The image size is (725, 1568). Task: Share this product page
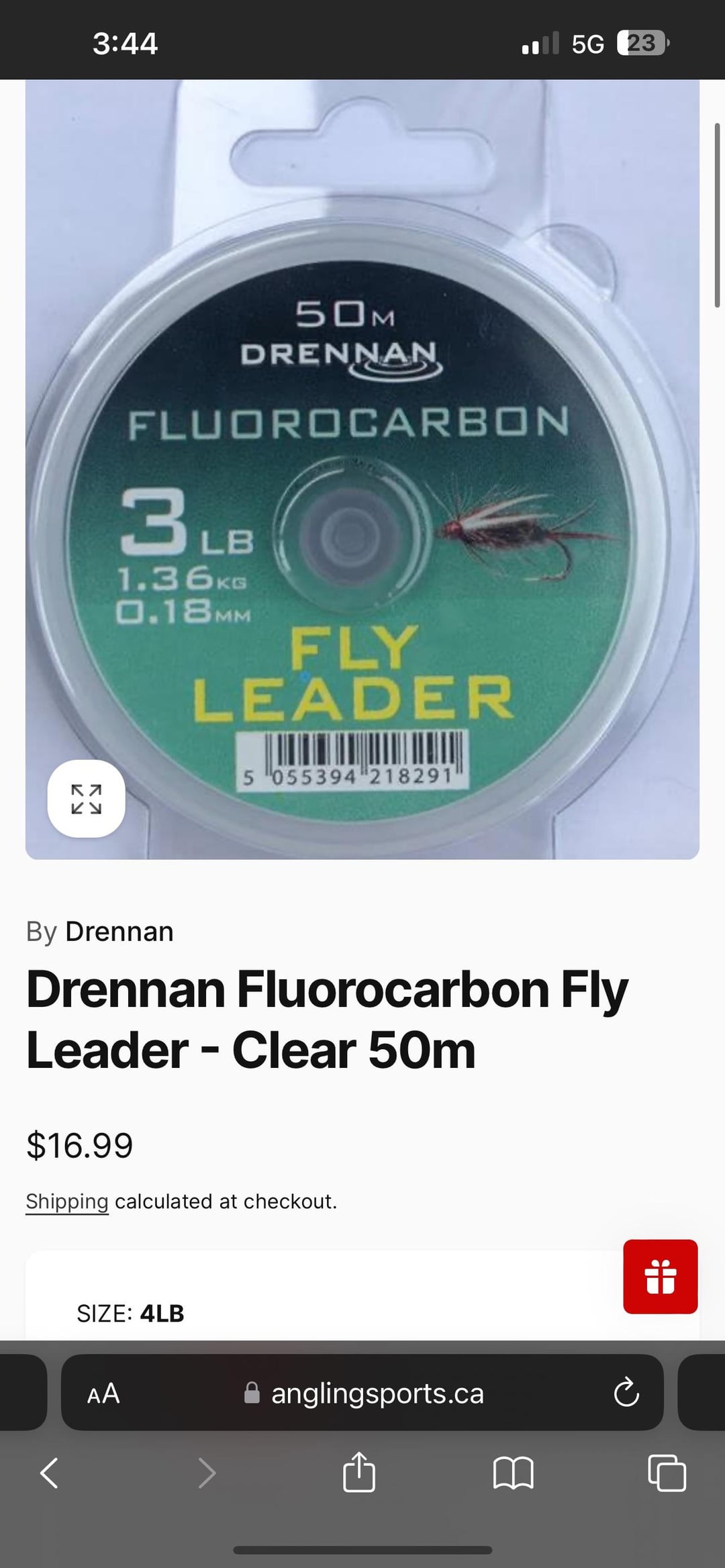click(358, 1473)
